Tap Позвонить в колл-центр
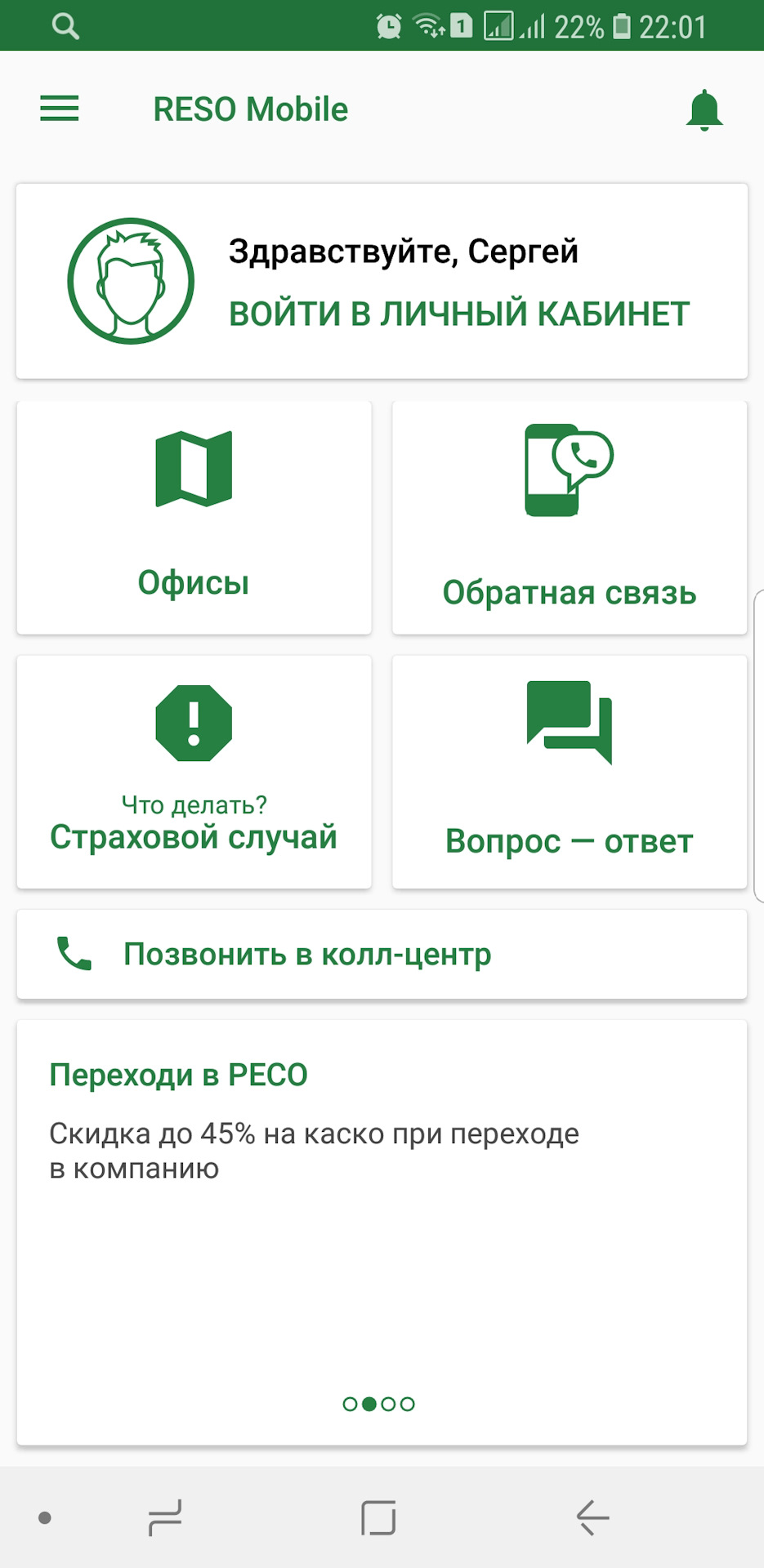Image resolution: width=764 pixels, height=1568 pixels. pos(308,953)
